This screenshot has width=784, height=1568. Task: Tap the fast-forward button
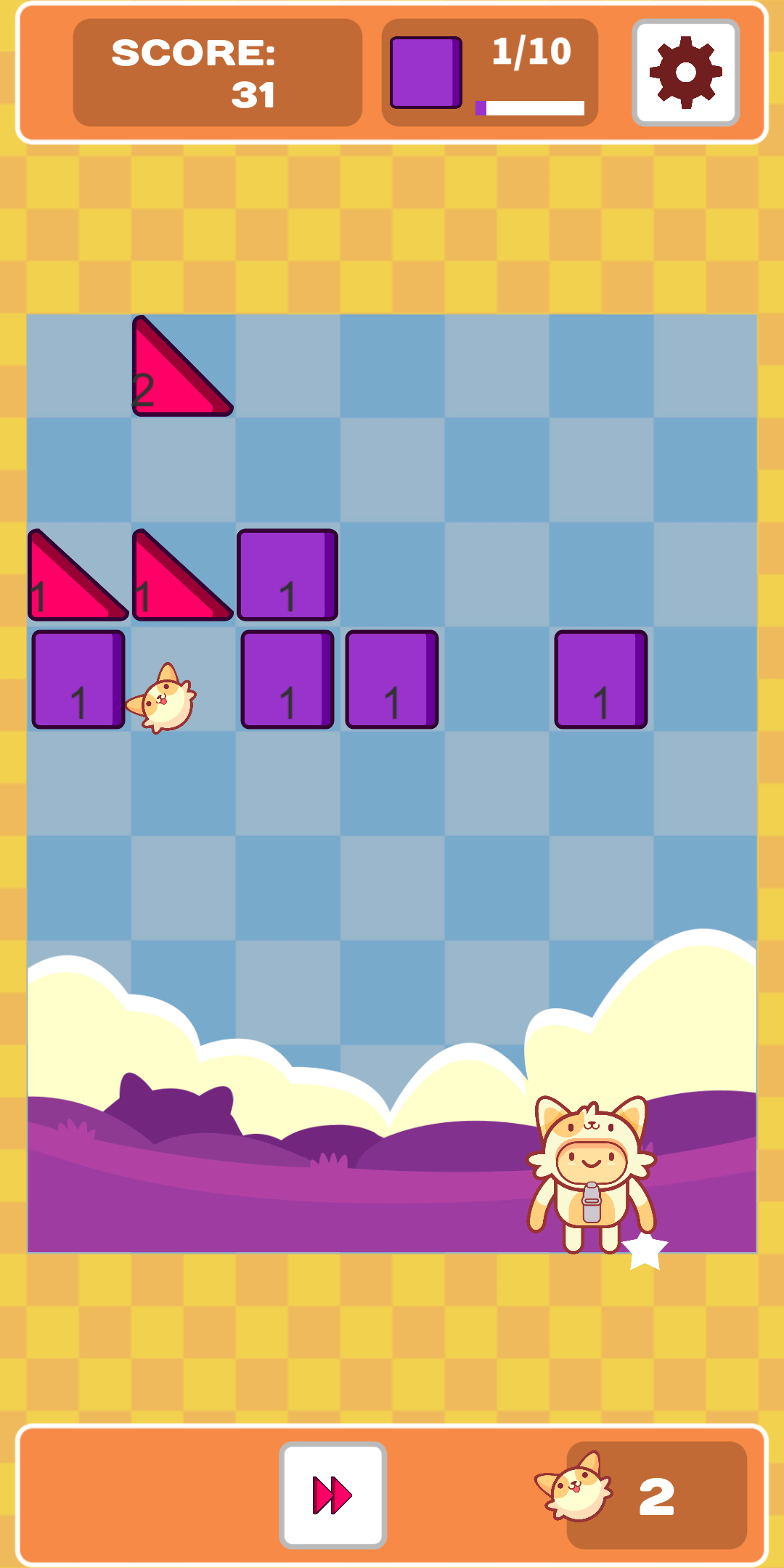click(x=333, y=1495)
